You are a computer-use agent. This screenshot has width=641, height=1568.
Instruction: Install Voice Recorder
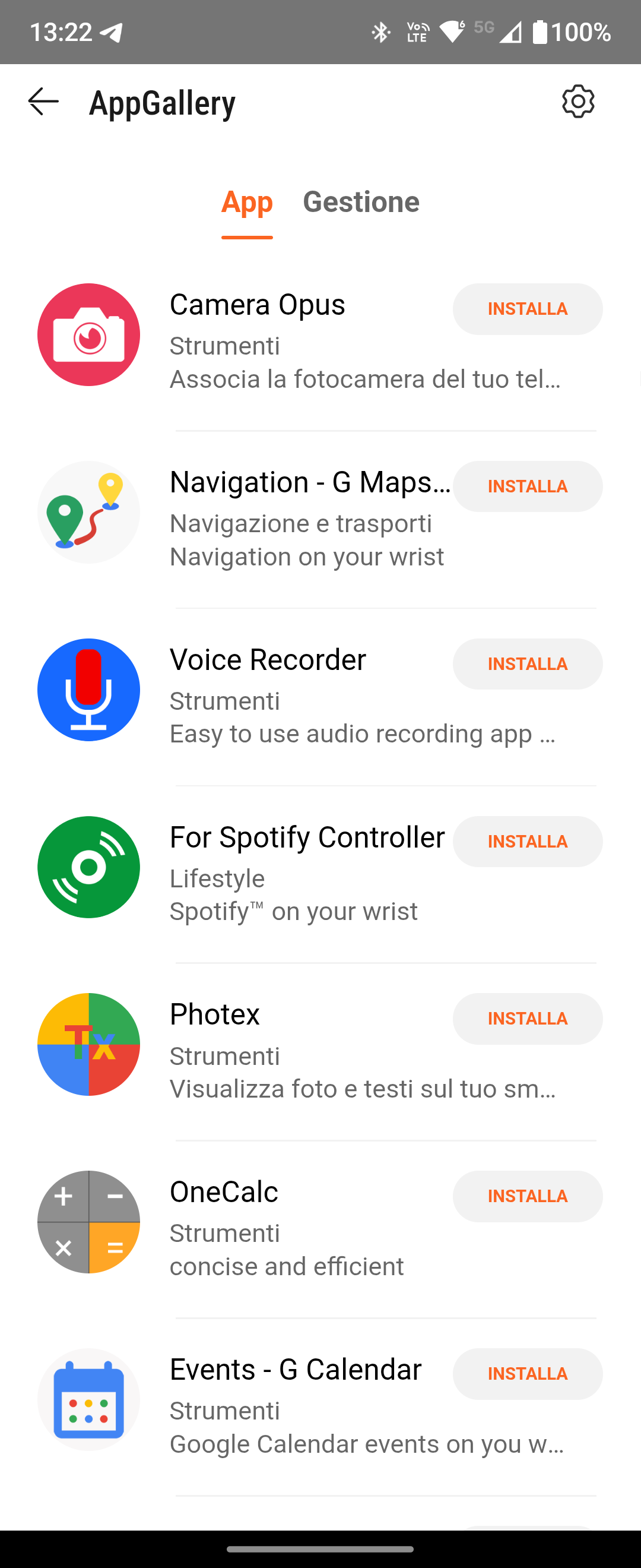[527, 664]
